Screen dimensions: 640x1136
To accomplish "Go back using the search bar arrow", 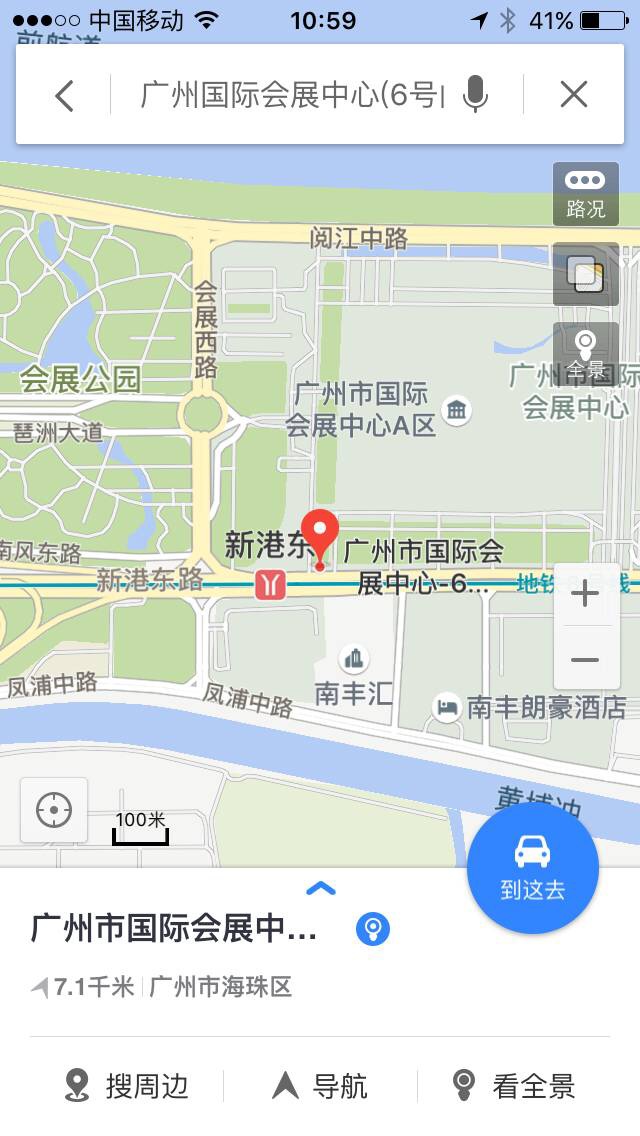I will point(65,95).
